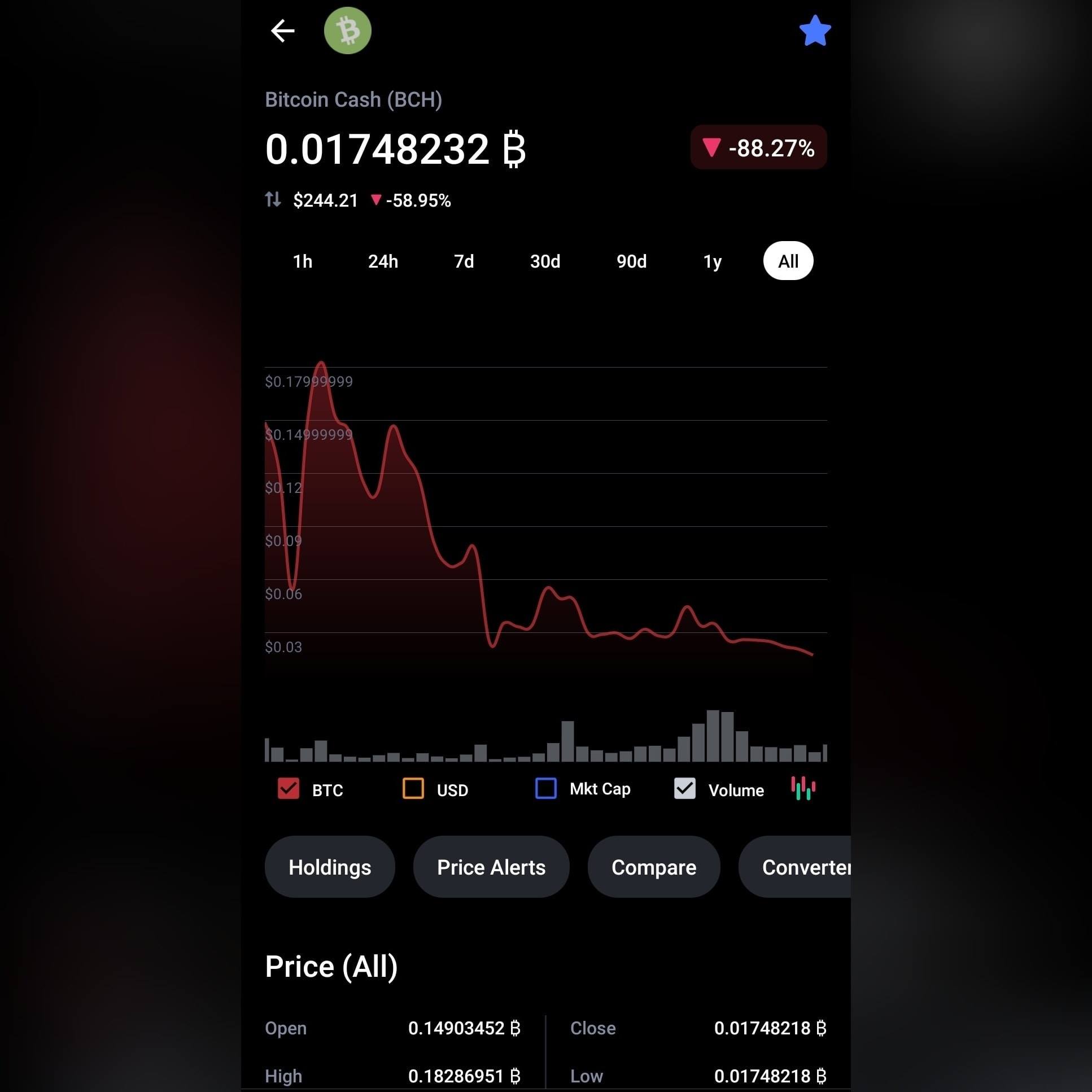Select the 1h time range
The width and height of the screenshot is (1092, 1092).
tap(303, 261)
